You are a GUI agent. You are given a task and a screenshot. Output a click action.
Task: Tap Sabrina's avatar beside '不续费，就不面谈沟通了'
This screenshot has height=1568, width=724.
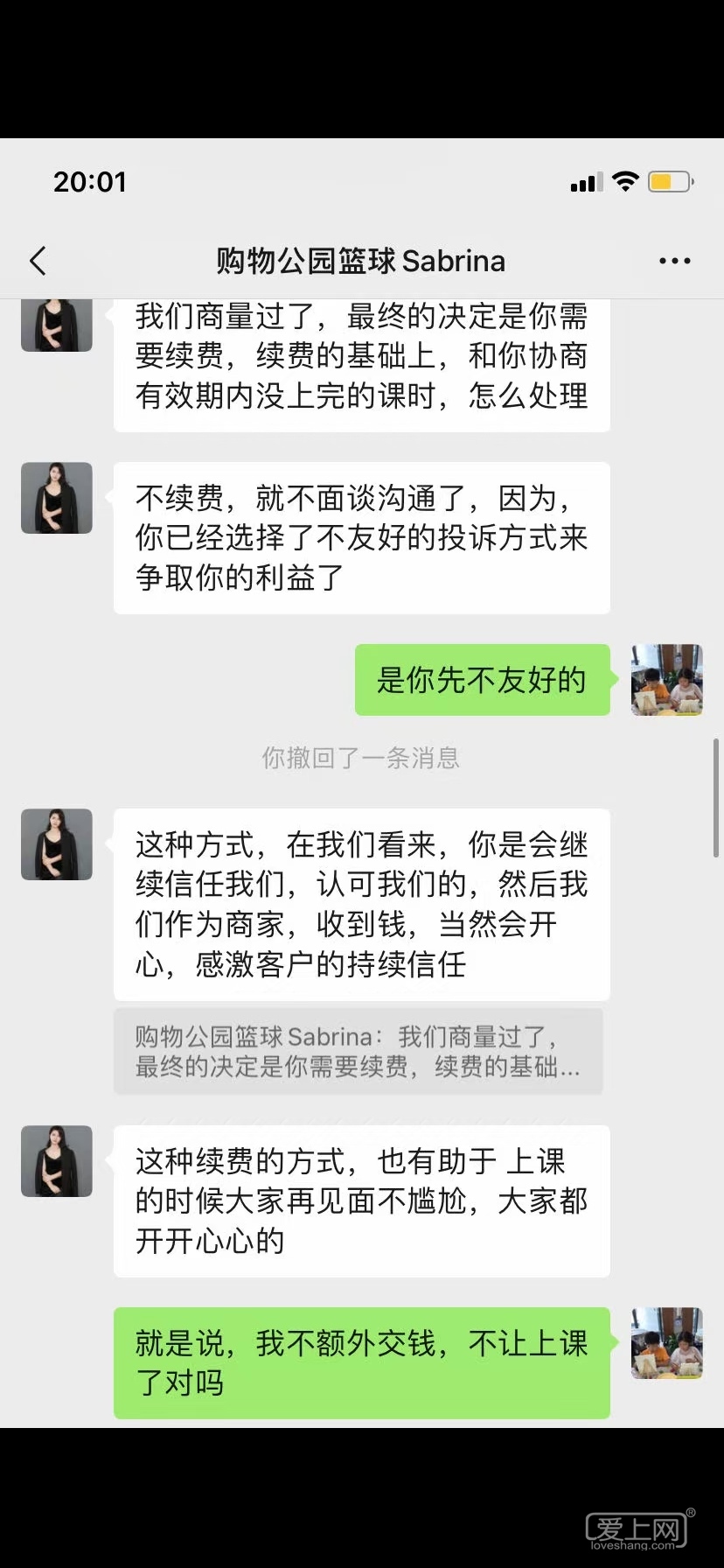pyautogui.click(x=57, y=498)
